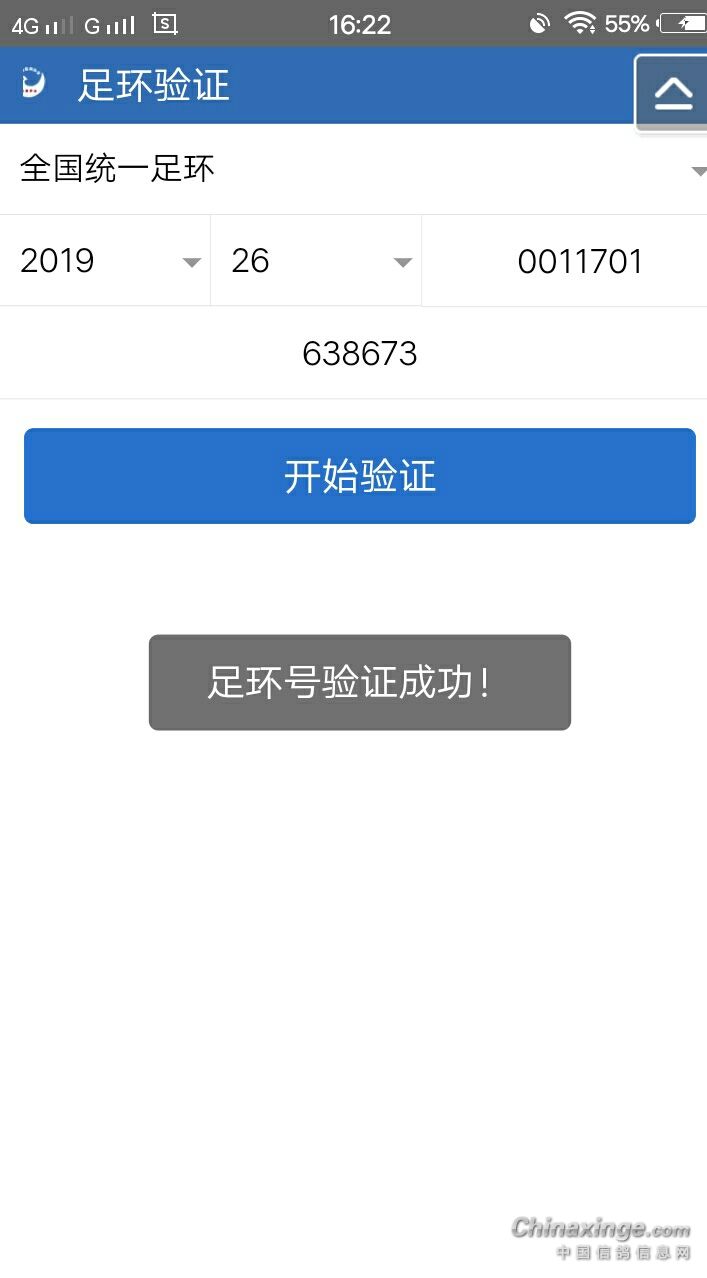
Task: Edit the ring number field 0011701
Action: pyautogui.click(x=578, y=262)
